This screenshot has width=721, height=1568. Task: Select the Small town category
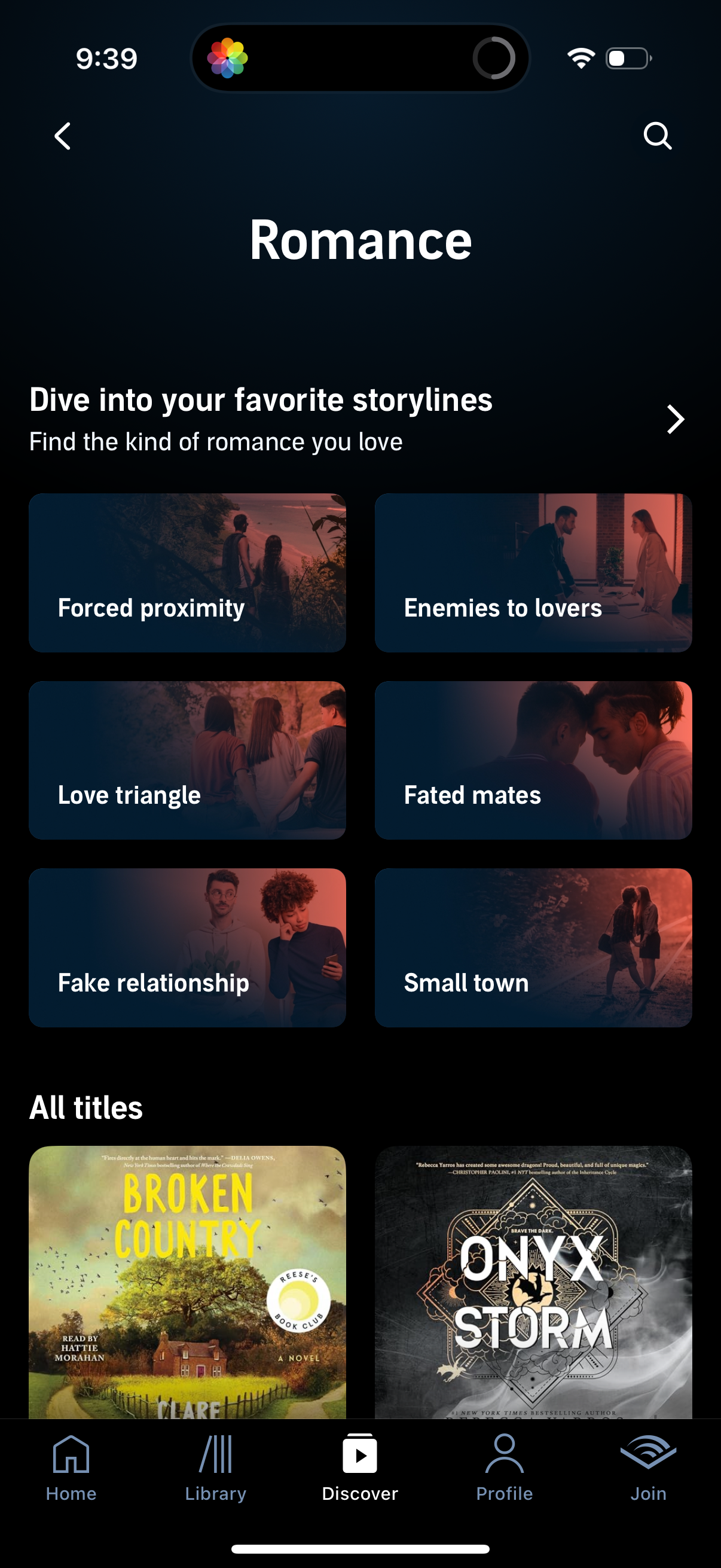coord(534,947)
